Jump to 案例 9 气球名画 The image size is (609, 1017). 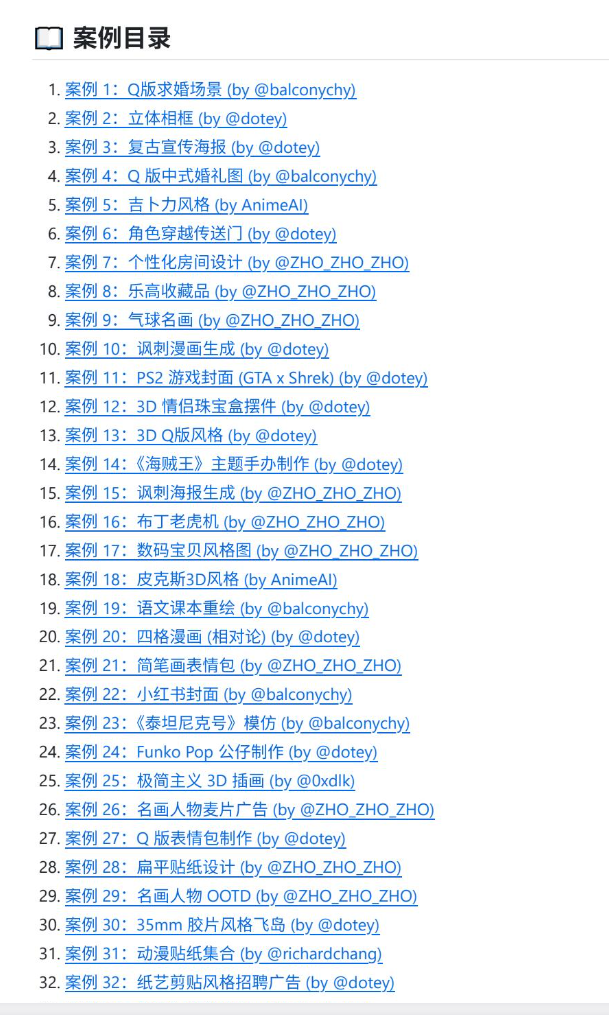click(212, 320)
